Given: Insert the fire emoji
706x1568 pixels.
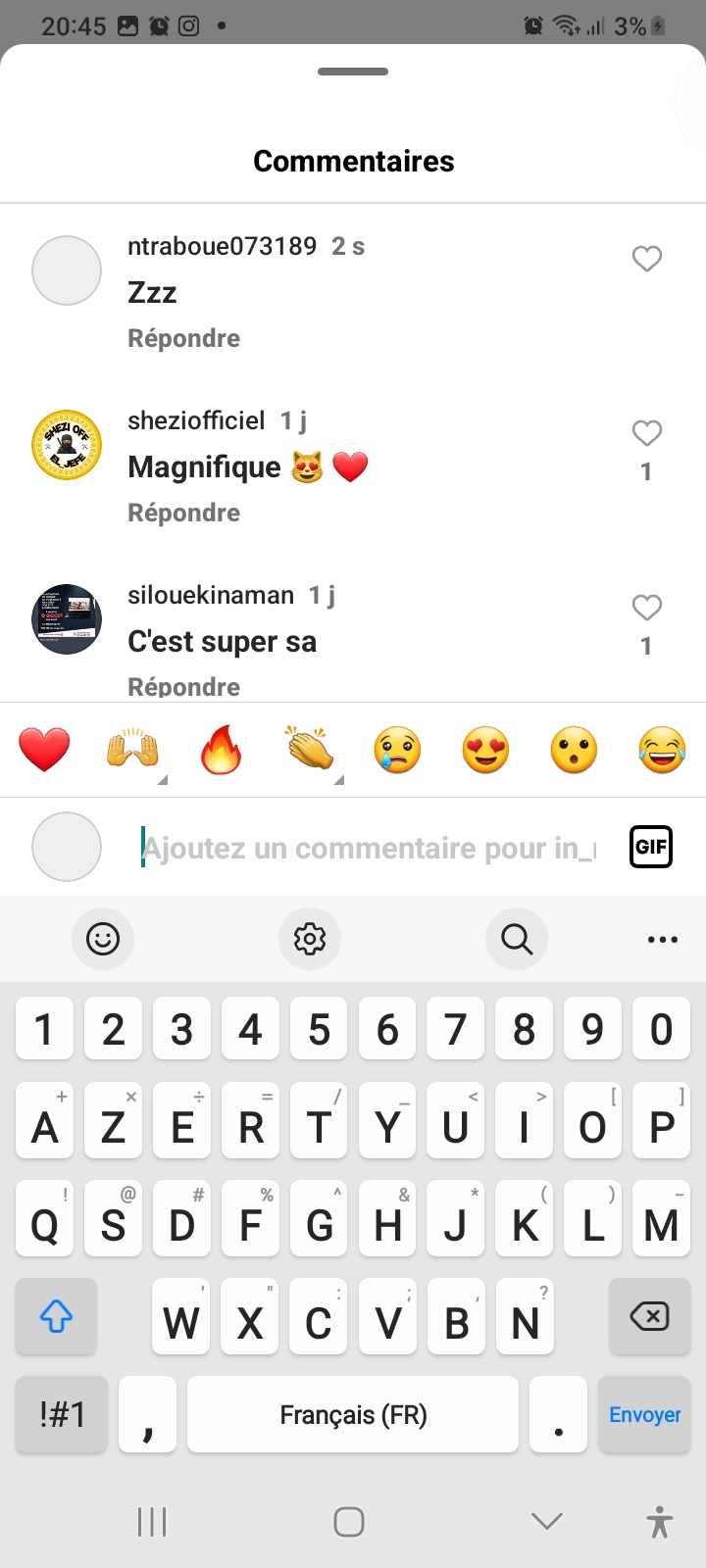Looking at the screenshot, I should [x=221, y=751].
